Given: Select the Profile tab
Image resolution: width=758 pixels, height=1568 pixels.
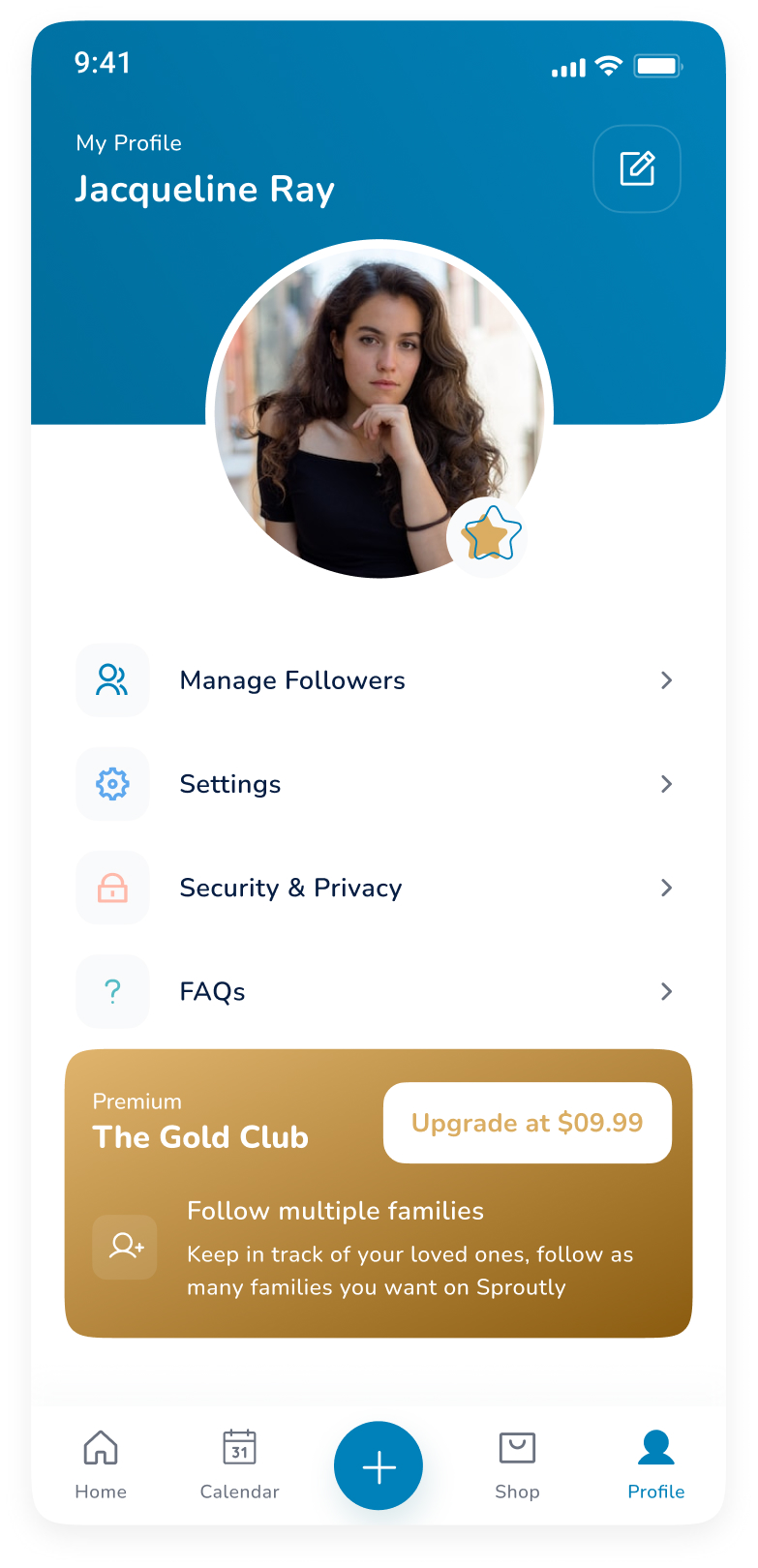Looking at the screenshot, I should 656,1464.
